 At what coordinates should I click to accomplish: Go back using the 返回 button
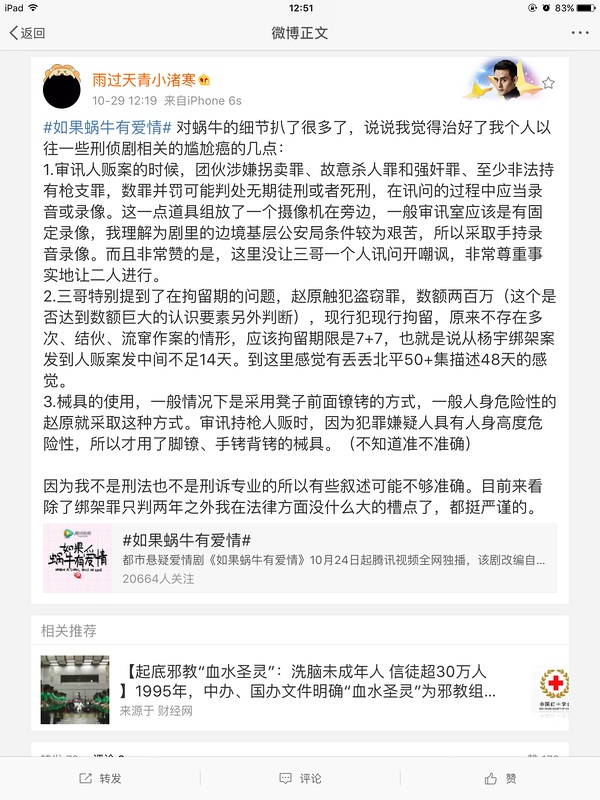pyautogui.click(x=27, y=33)
